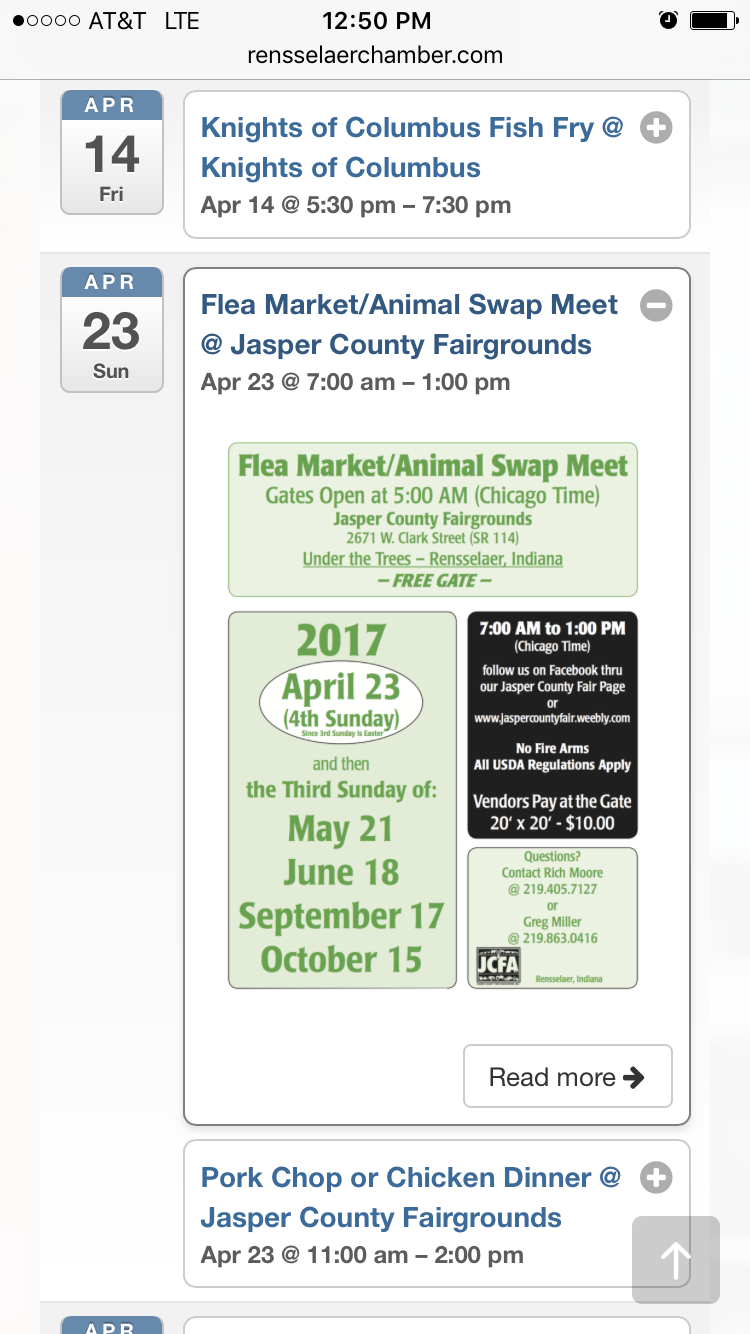
Task: Tap the rensselaerchamber.com address bar
Action: (x=375, y=55)
